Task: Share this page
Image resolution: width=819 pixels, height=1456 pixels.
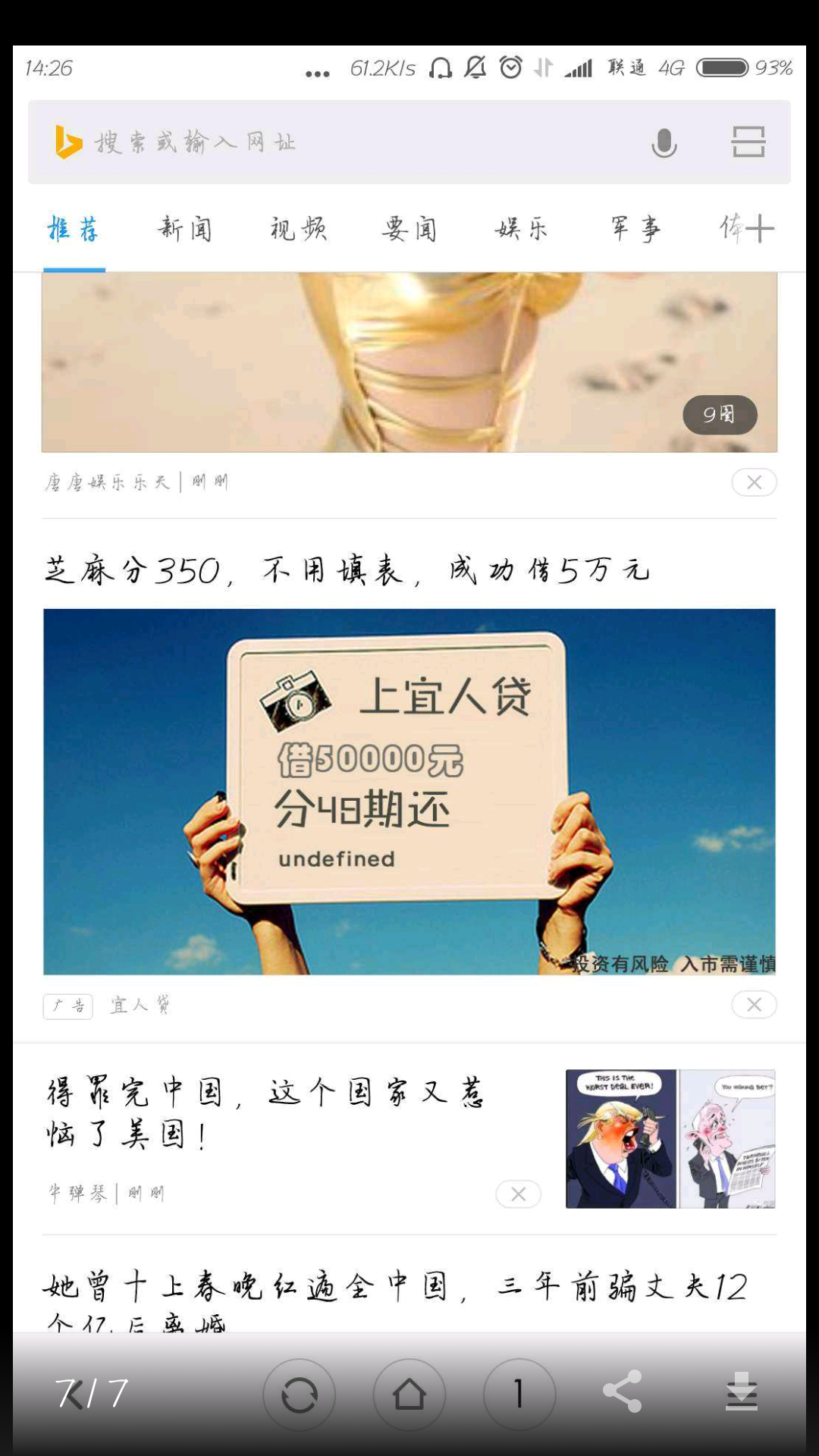Action: point(623,1392)
